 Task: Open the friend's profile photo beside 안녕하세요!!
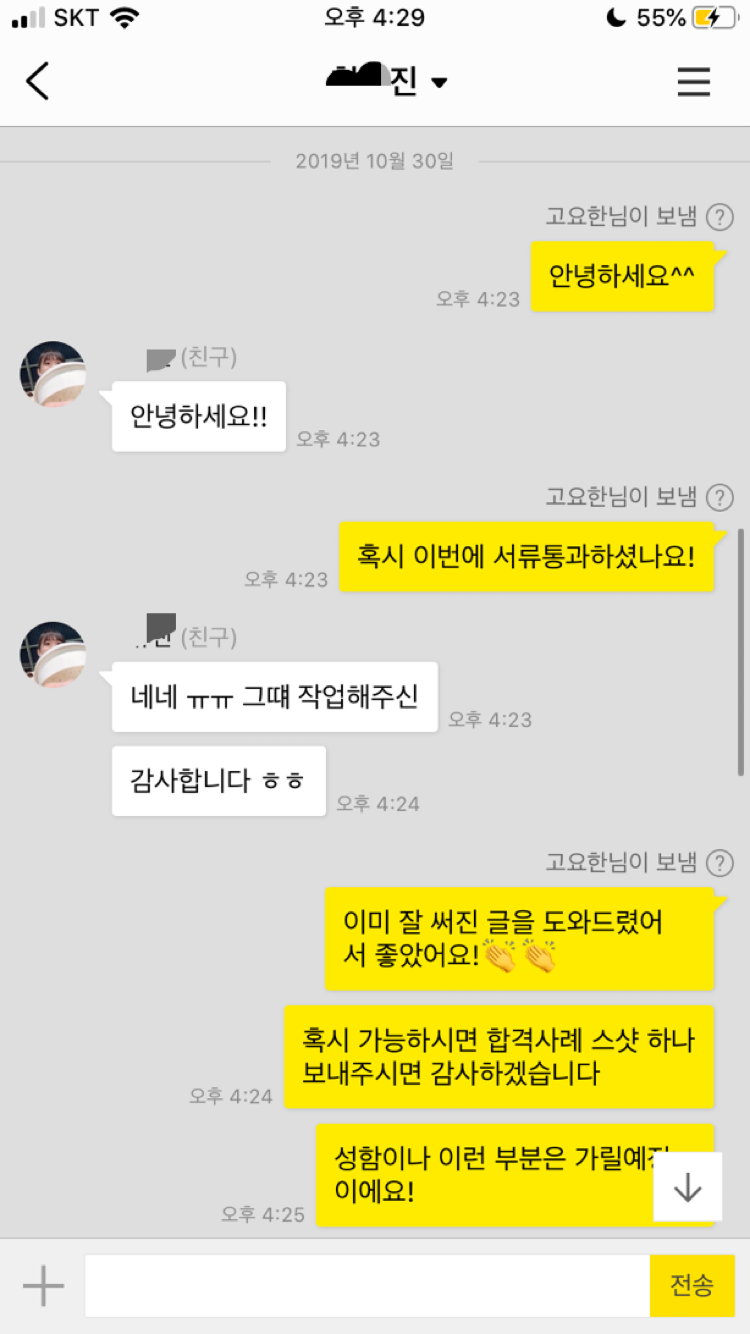pos(53,374)
